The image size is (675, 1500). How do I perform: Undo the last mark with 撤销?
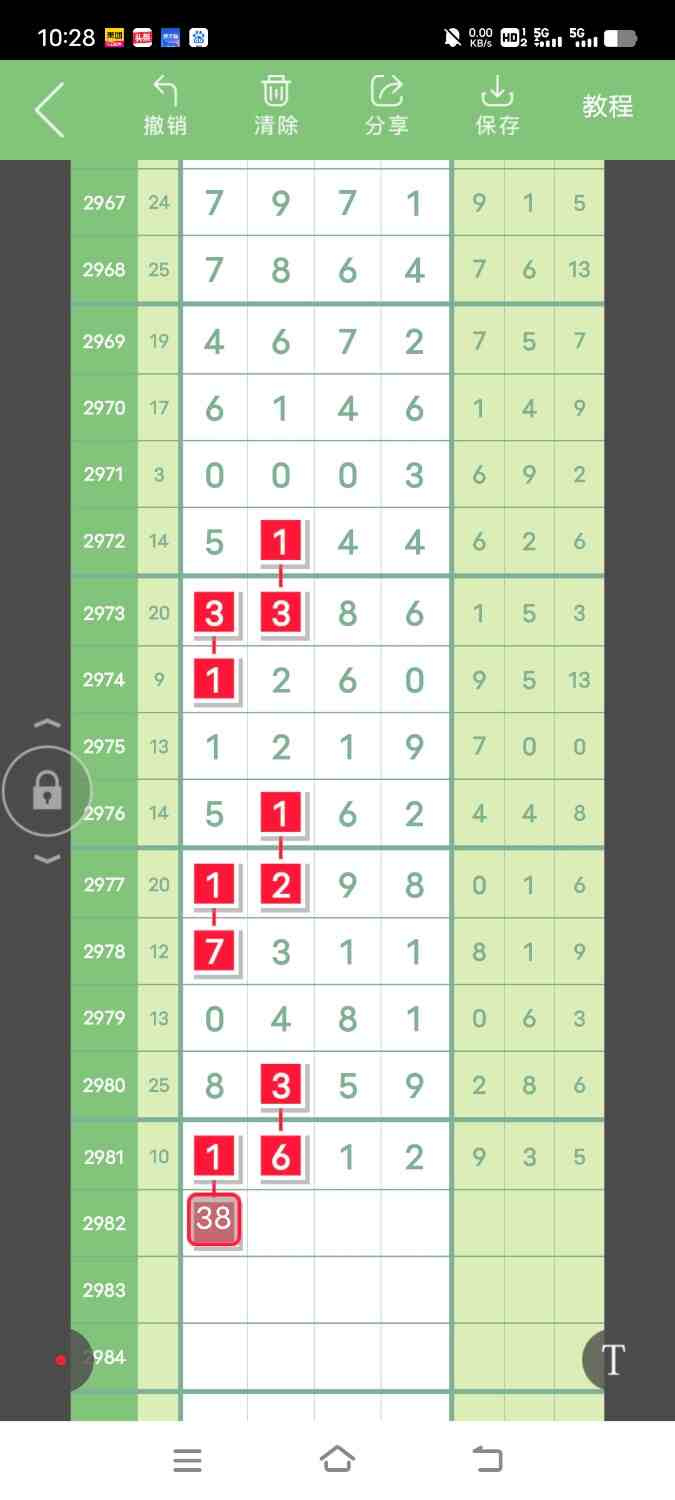[x=165, y=107]
